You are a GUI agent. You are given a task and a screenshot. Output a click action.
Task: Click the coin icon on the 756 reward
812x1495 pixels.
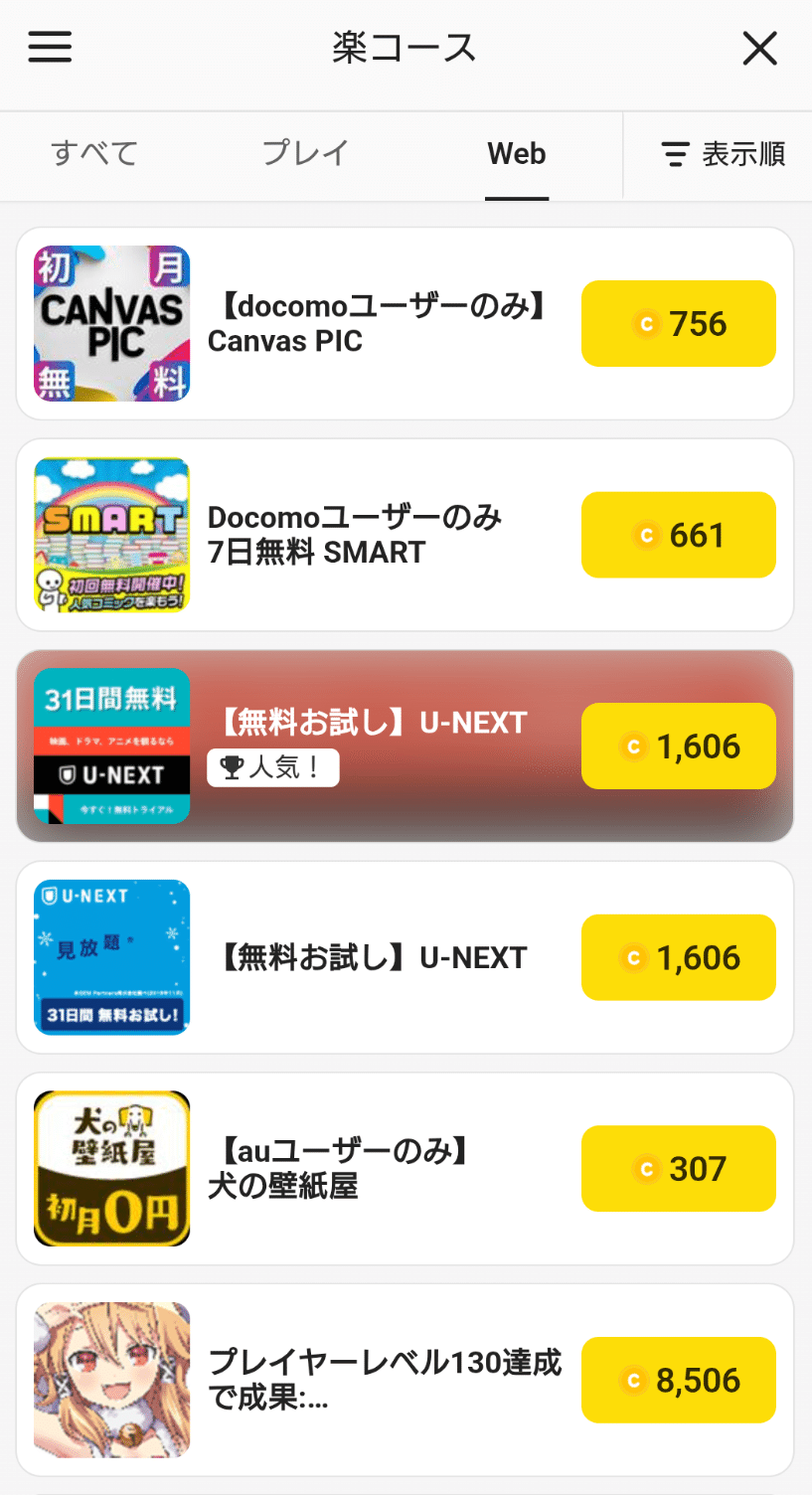pyautogui.click(x=646, y=323)
